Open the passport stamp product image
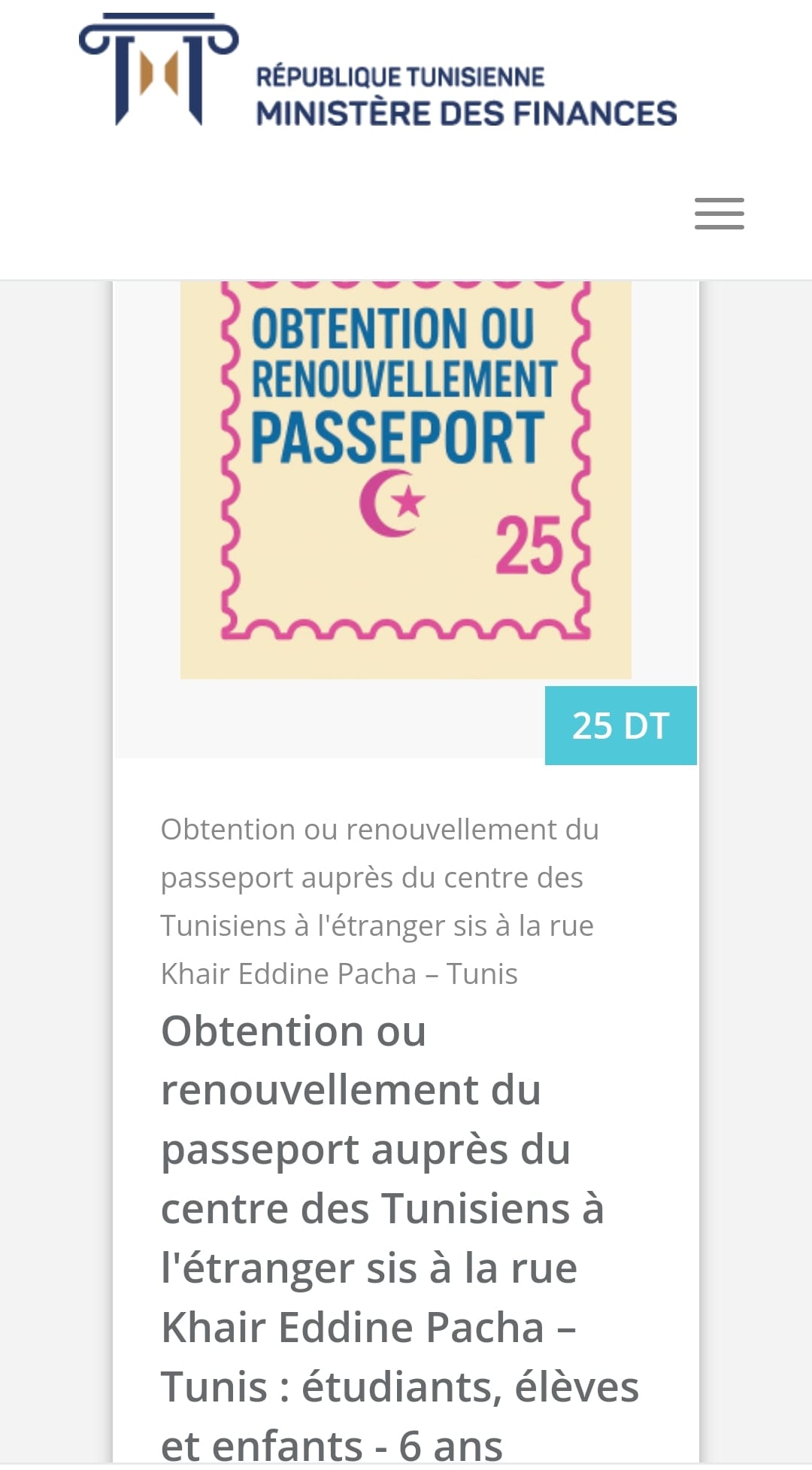The image size is (812, 1470). coord(405,478)
